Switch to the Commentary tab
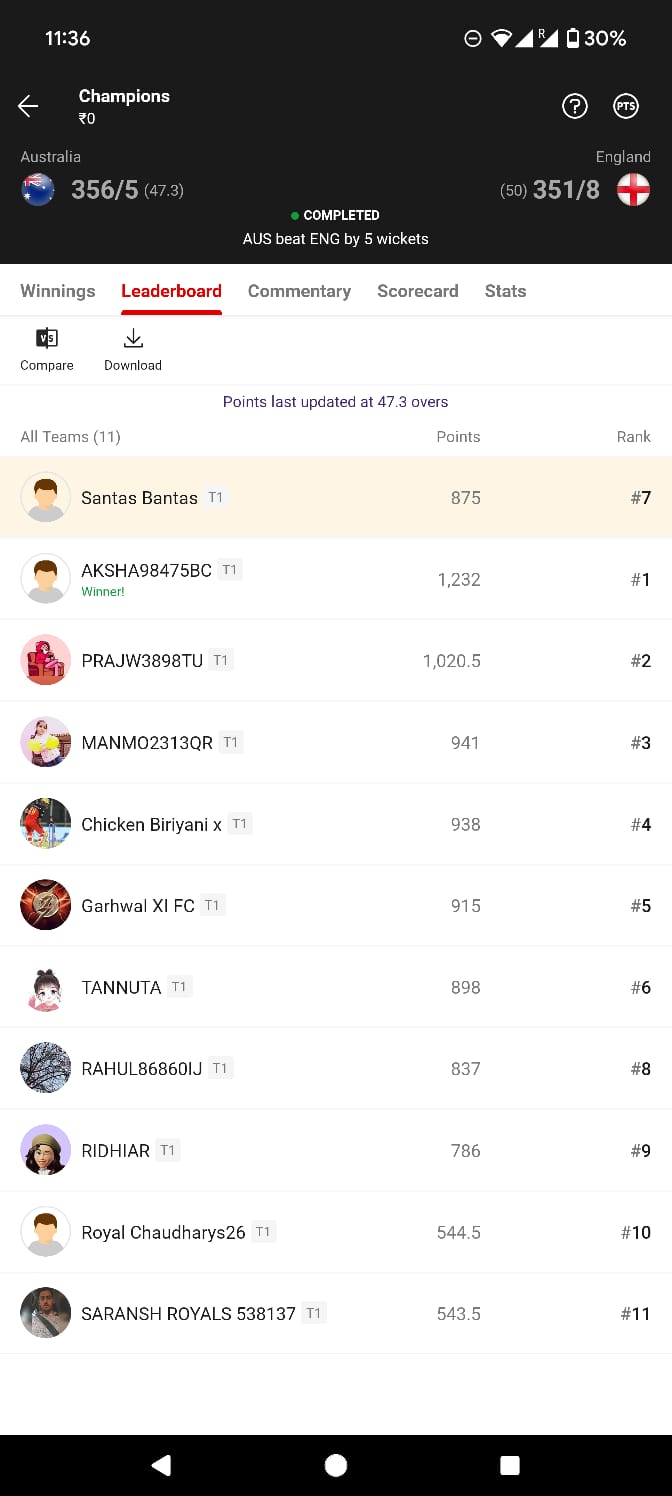The width and height of the screenshot is (672, 1496). (299, 291)
